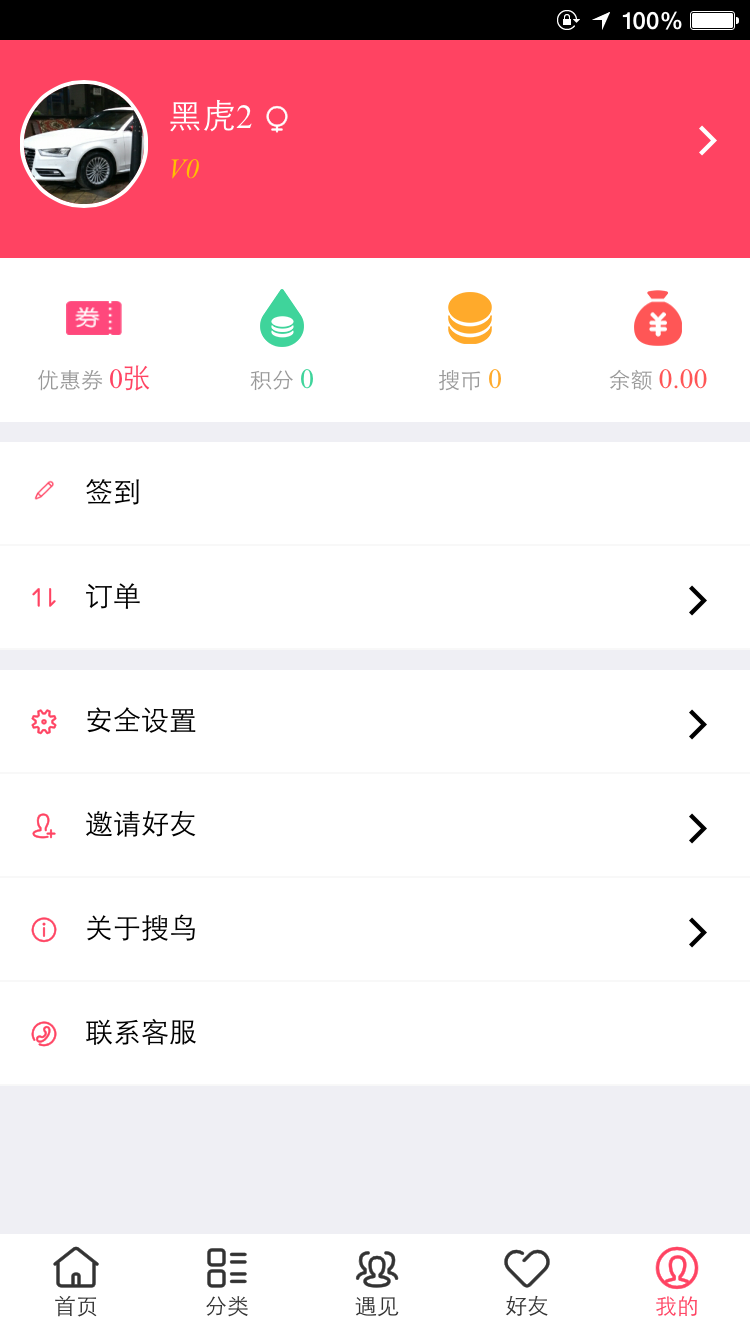Select the 我的 tab
Screen dimensions: 750x1334
677,1282
